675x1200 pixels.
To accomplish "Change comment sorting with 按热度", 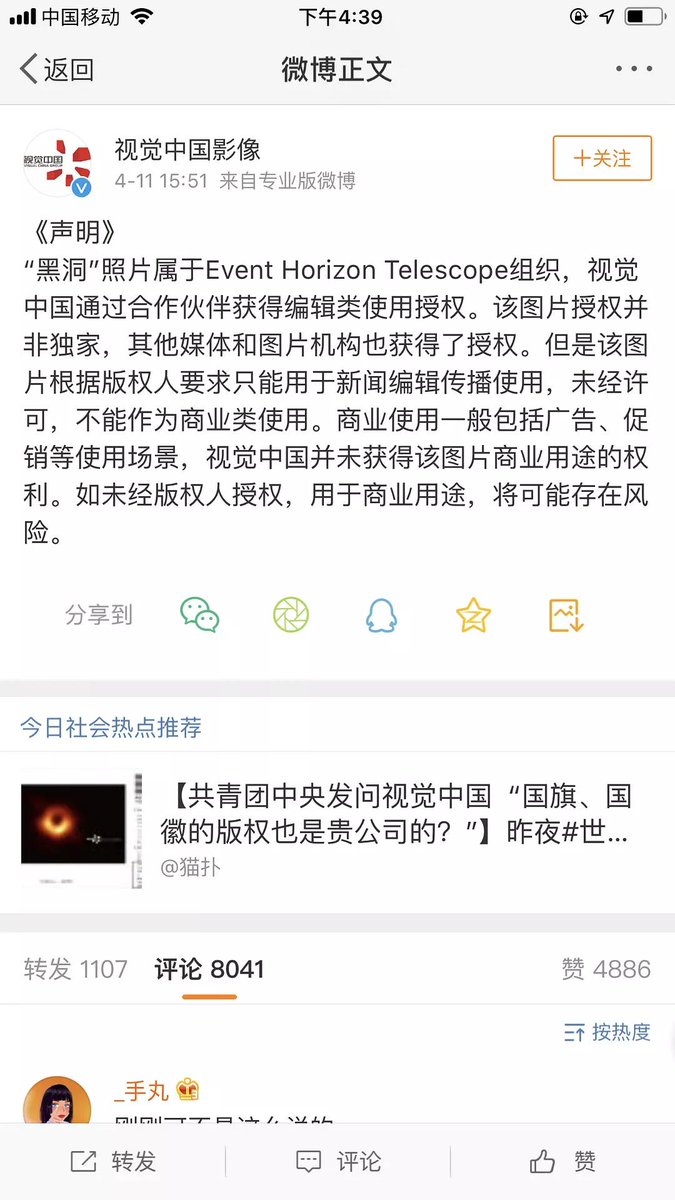I will (x=607, y=1032).
